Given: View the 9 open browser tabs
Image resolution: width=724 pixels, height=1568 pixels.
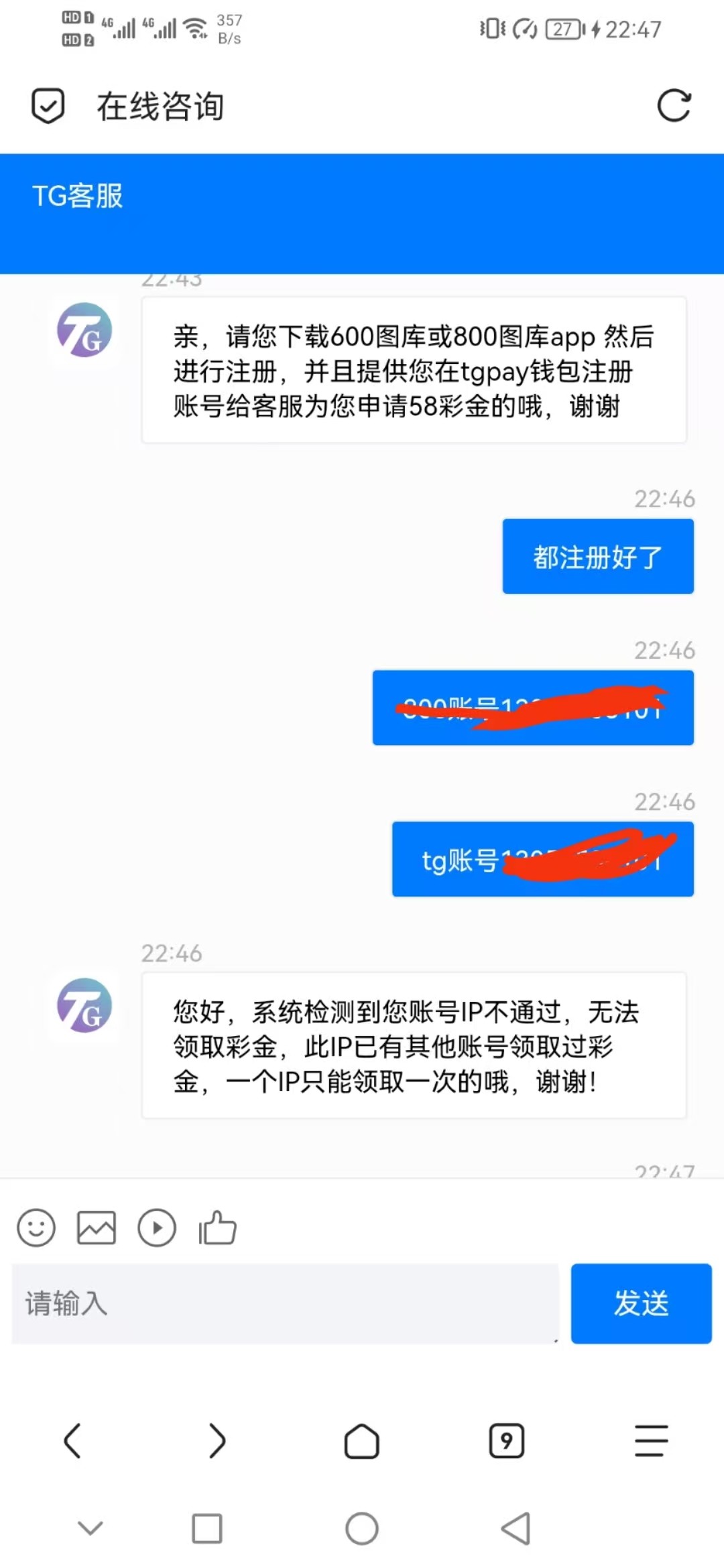Looking at the screenshot, I should click(x=507, y=1441).
